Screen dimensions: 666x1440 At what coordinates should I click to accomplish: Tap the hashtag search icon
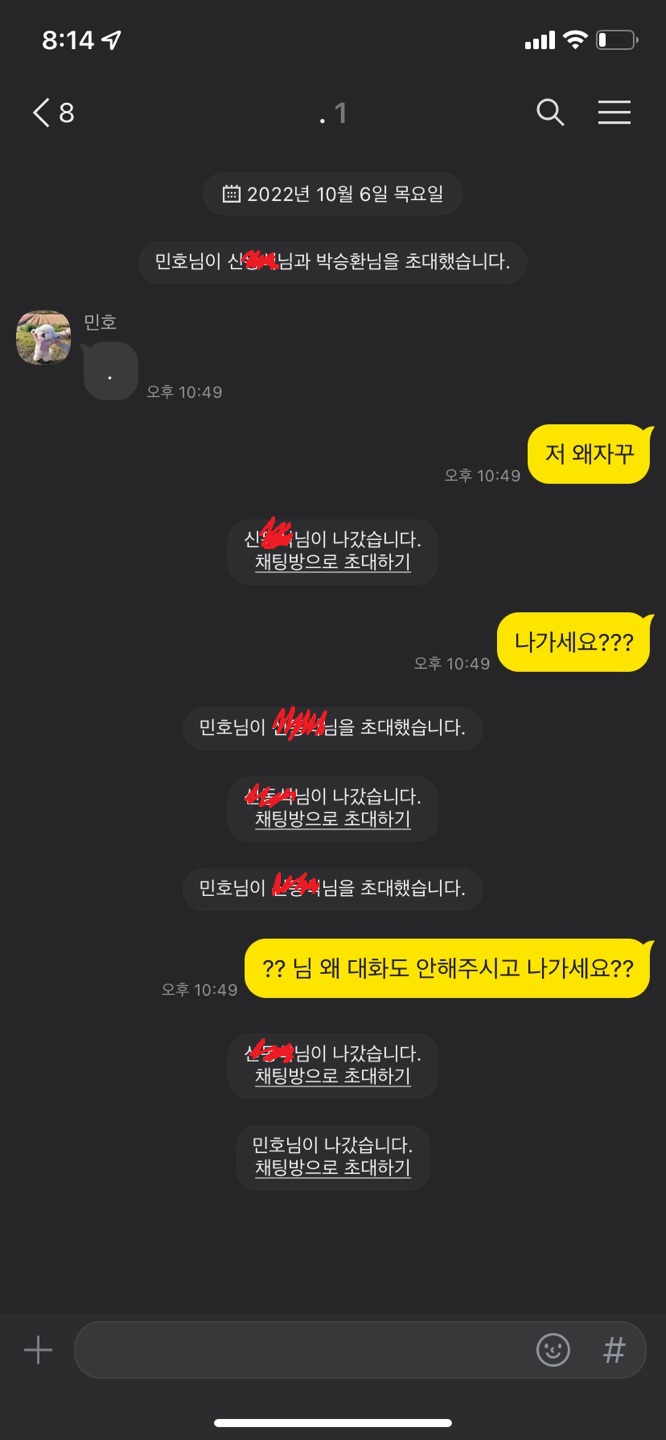pyautogui.click(x=614, y=1351)
